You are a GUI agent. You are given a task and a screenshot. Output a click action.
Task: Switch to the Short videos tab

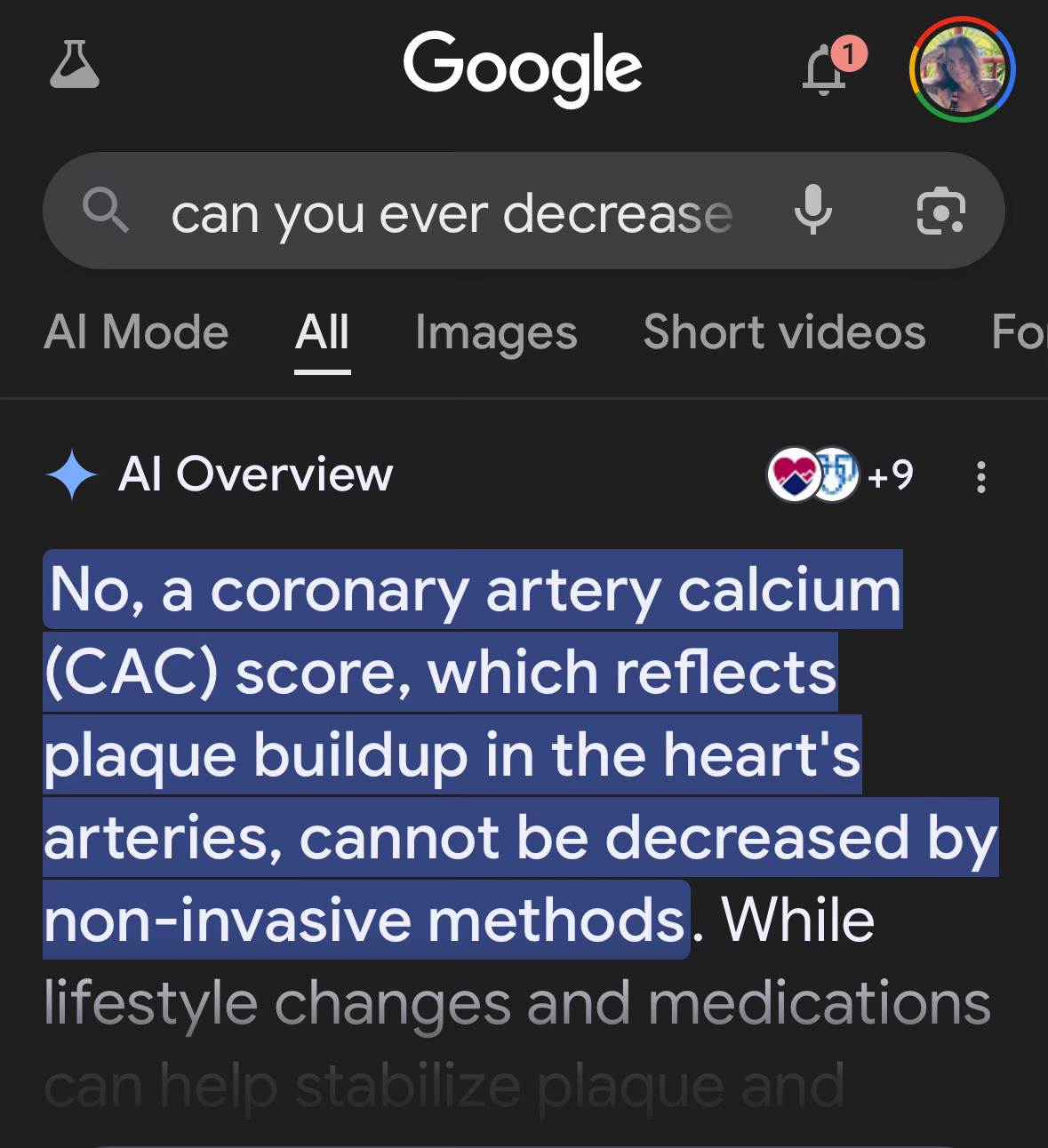coord(784,332)
